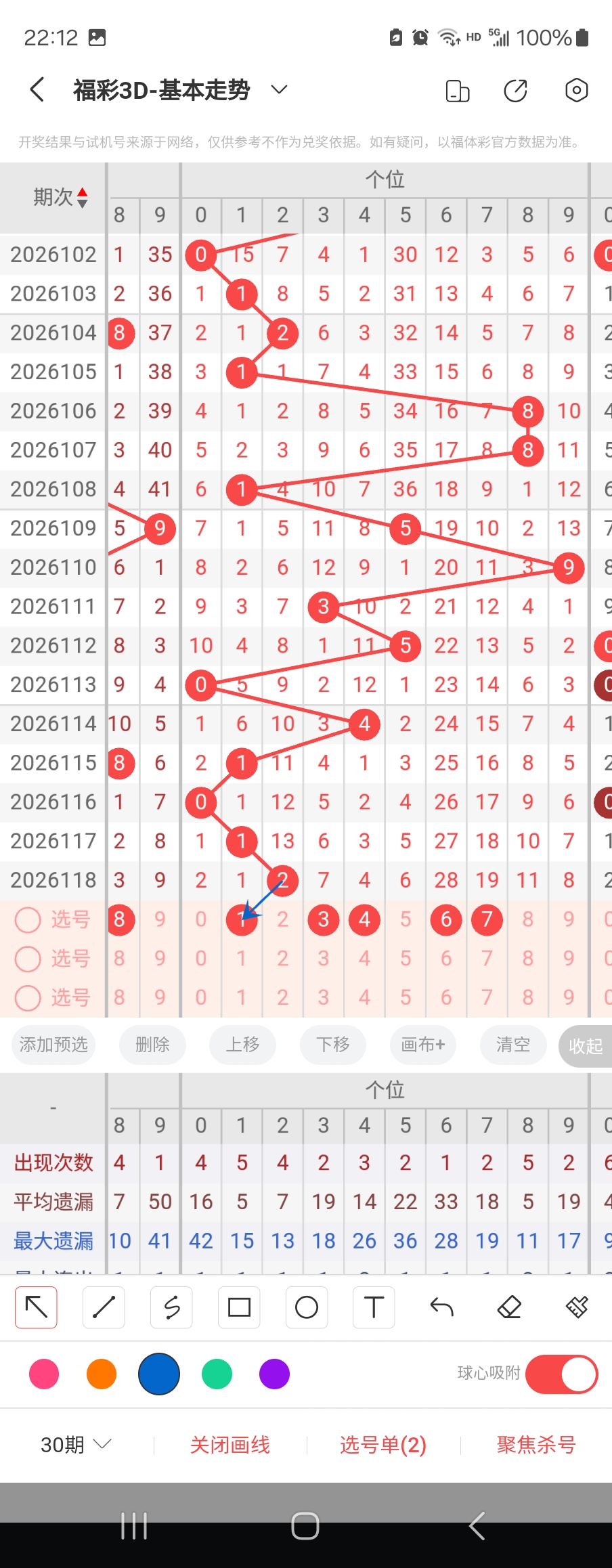Image resolution: width=612 pixels, height=1568 pixels.
Task: Select the rectangle drawing tool
Action: click(239, 1307)
